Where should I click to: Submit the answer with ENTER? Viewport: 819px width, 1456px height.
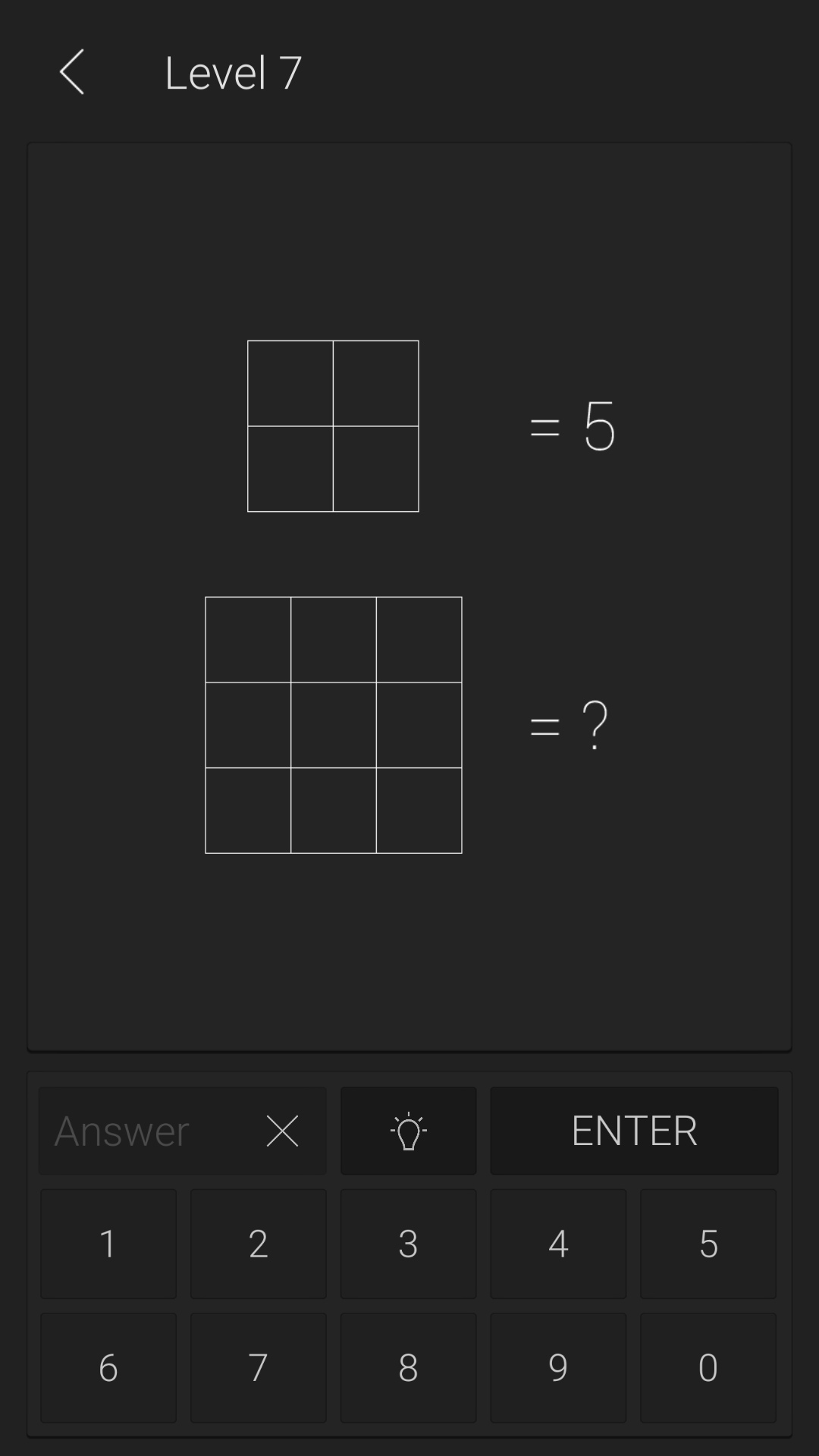pyautogui.click(x=634, y=1131)
